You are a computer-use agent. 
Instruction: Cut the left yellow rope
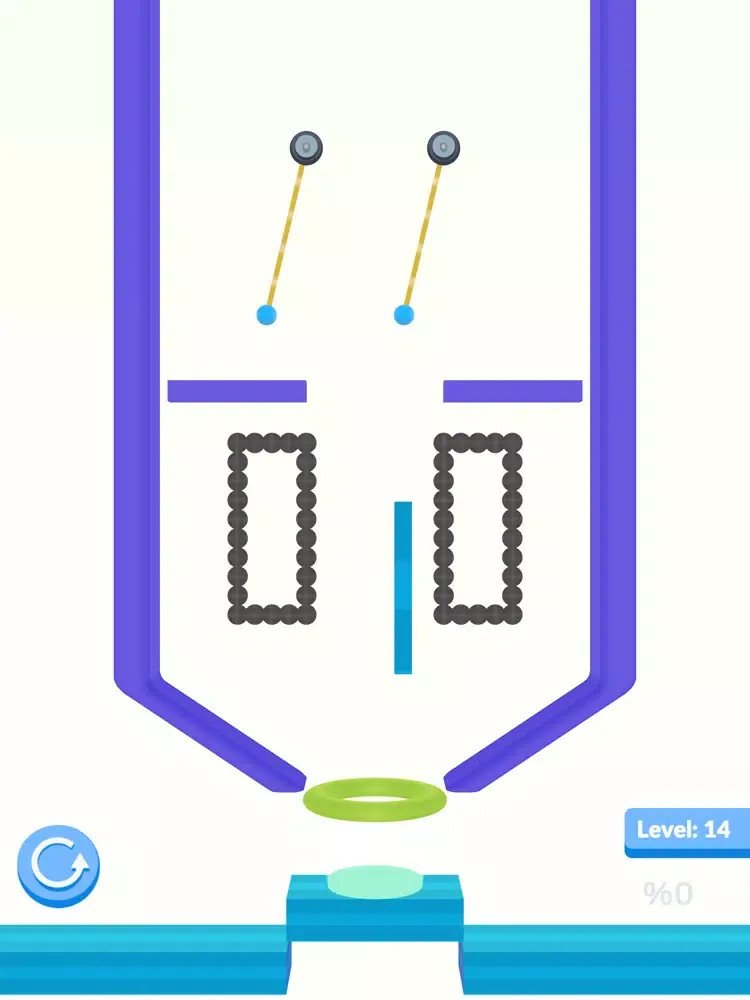tap(286, 232)
